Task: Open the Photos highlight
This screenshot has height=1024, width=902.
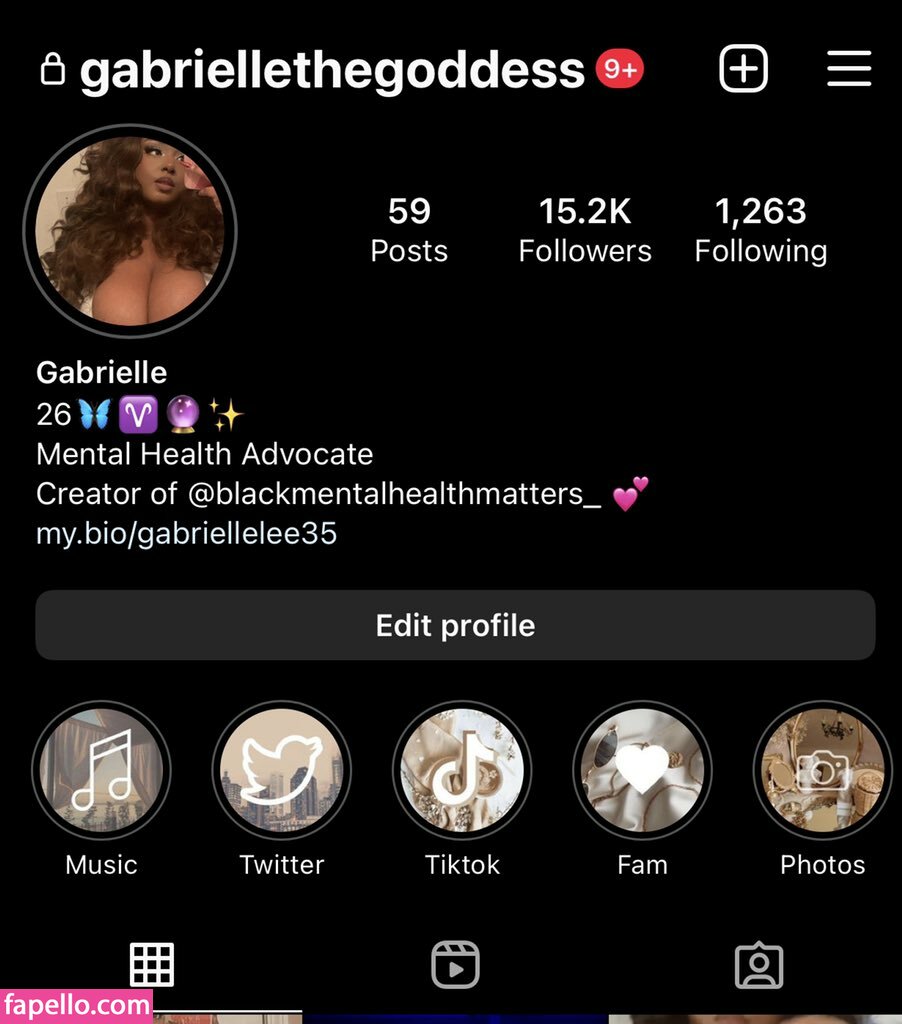Action: (x=822, y=769)
